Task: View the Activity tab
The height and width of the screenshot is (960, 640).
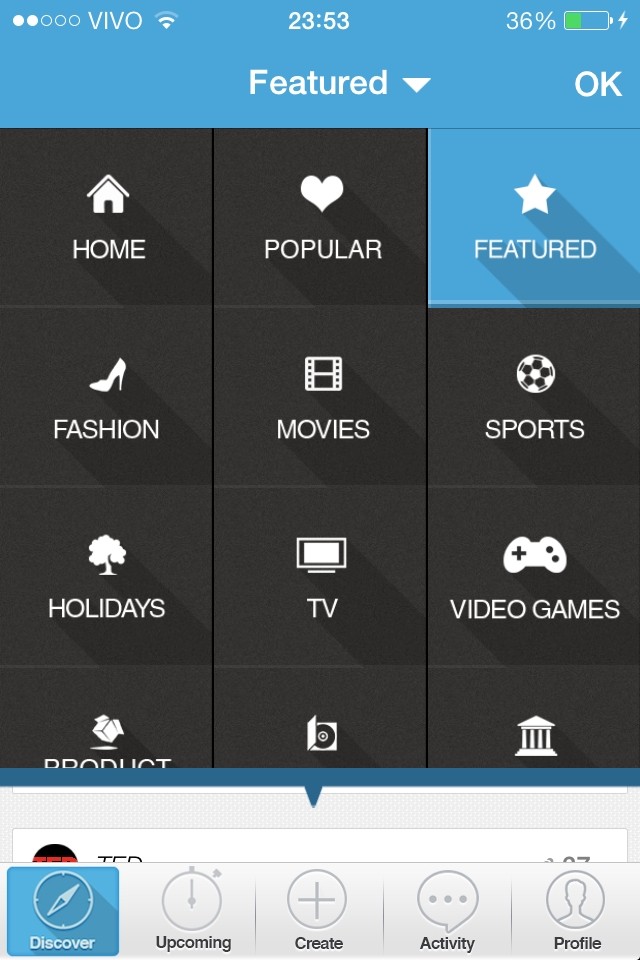Action: (x=447, y=911)
